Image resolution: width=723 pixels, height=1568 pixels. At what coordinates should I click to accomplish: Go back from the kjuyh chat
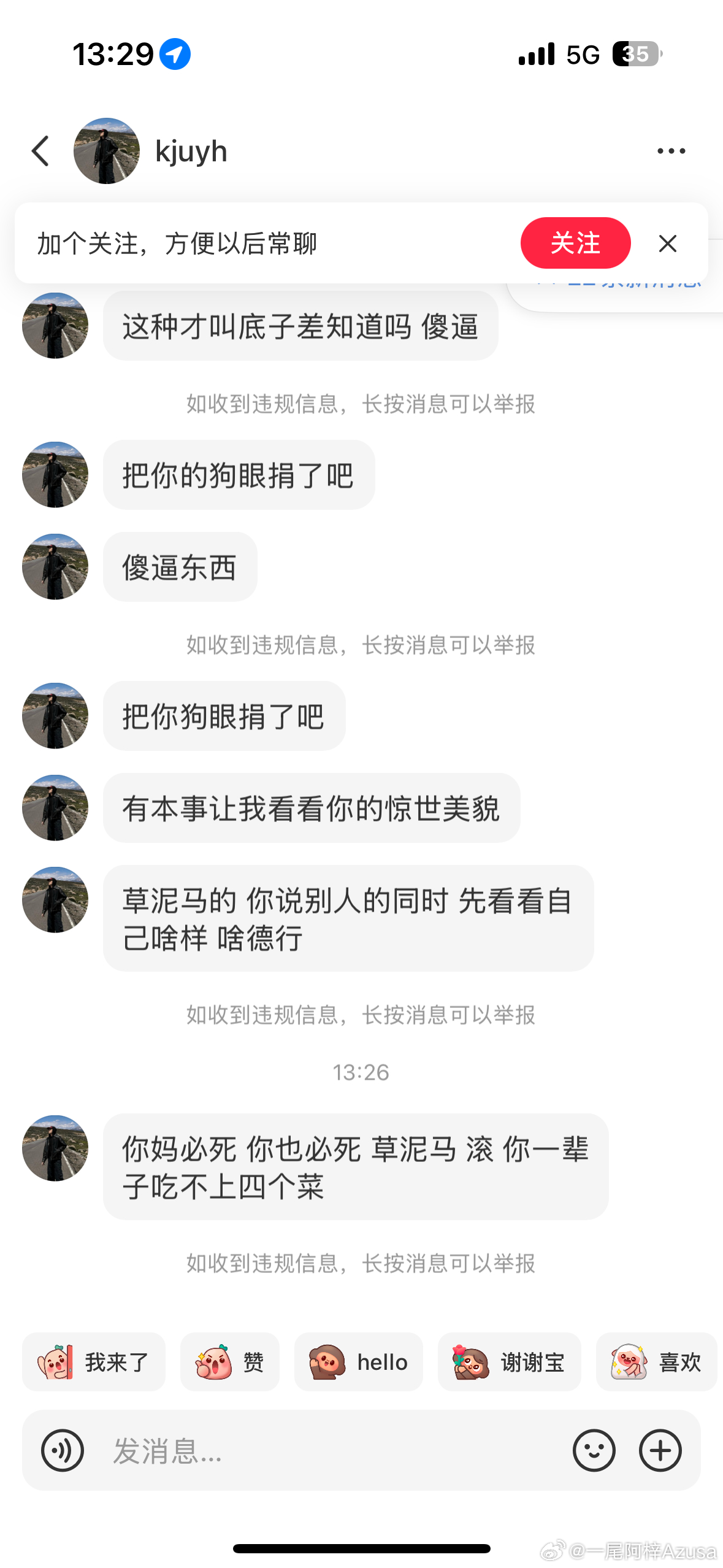click(x=40, y=151)
